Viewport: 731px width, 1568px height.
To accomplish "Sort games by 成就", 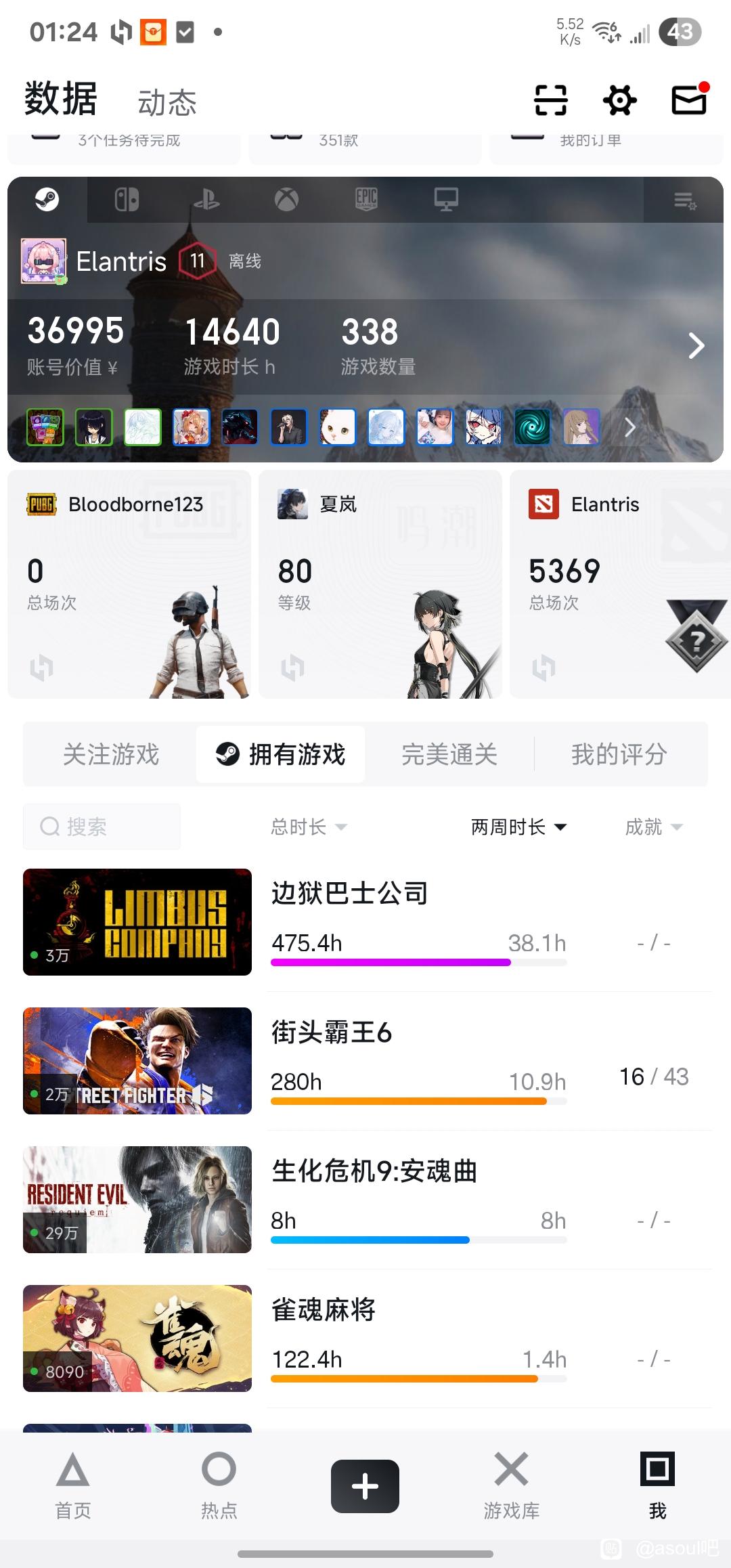I will (x=653, y=827).
